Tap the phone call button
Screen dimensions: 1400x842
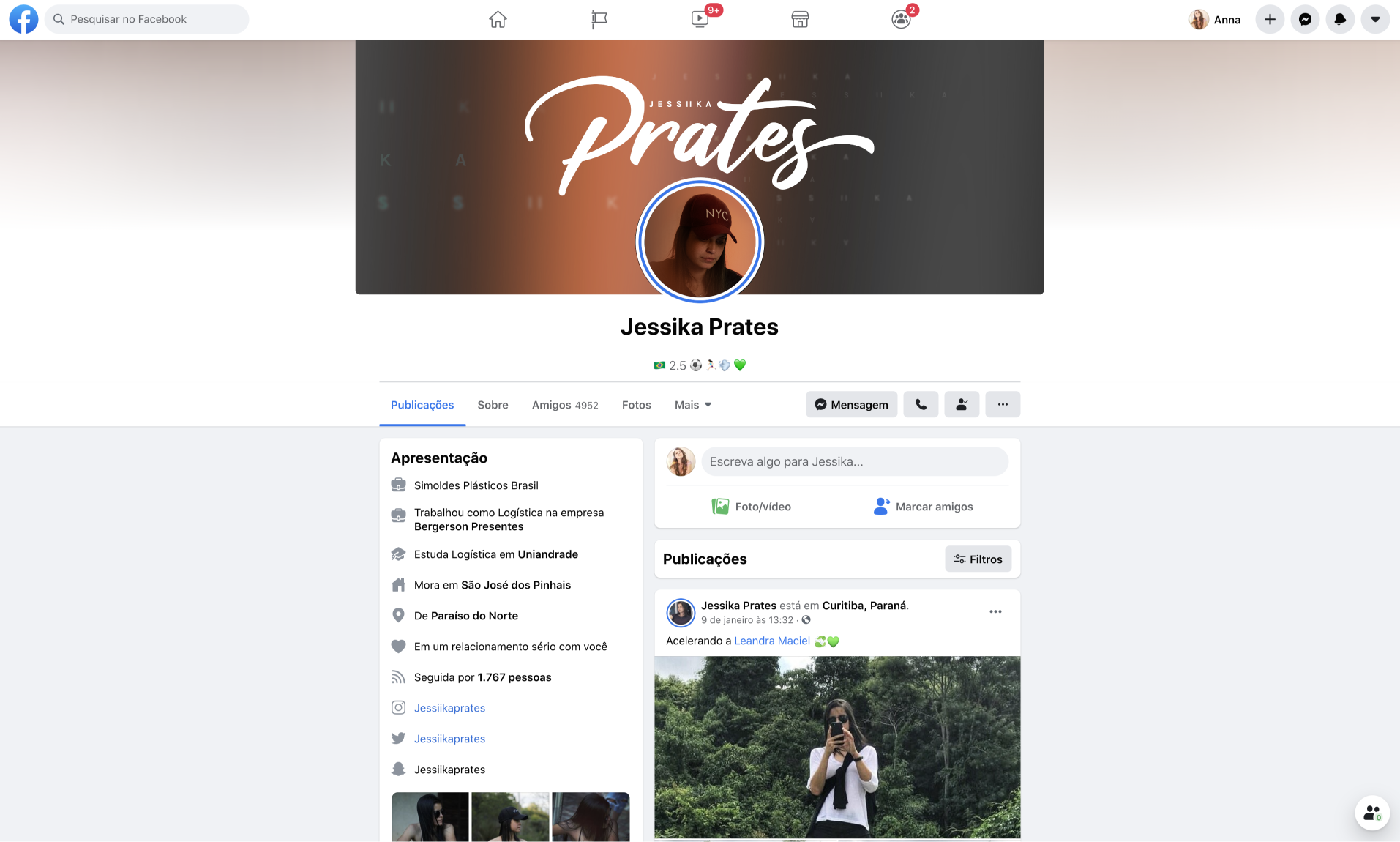(x=921, y=404)
